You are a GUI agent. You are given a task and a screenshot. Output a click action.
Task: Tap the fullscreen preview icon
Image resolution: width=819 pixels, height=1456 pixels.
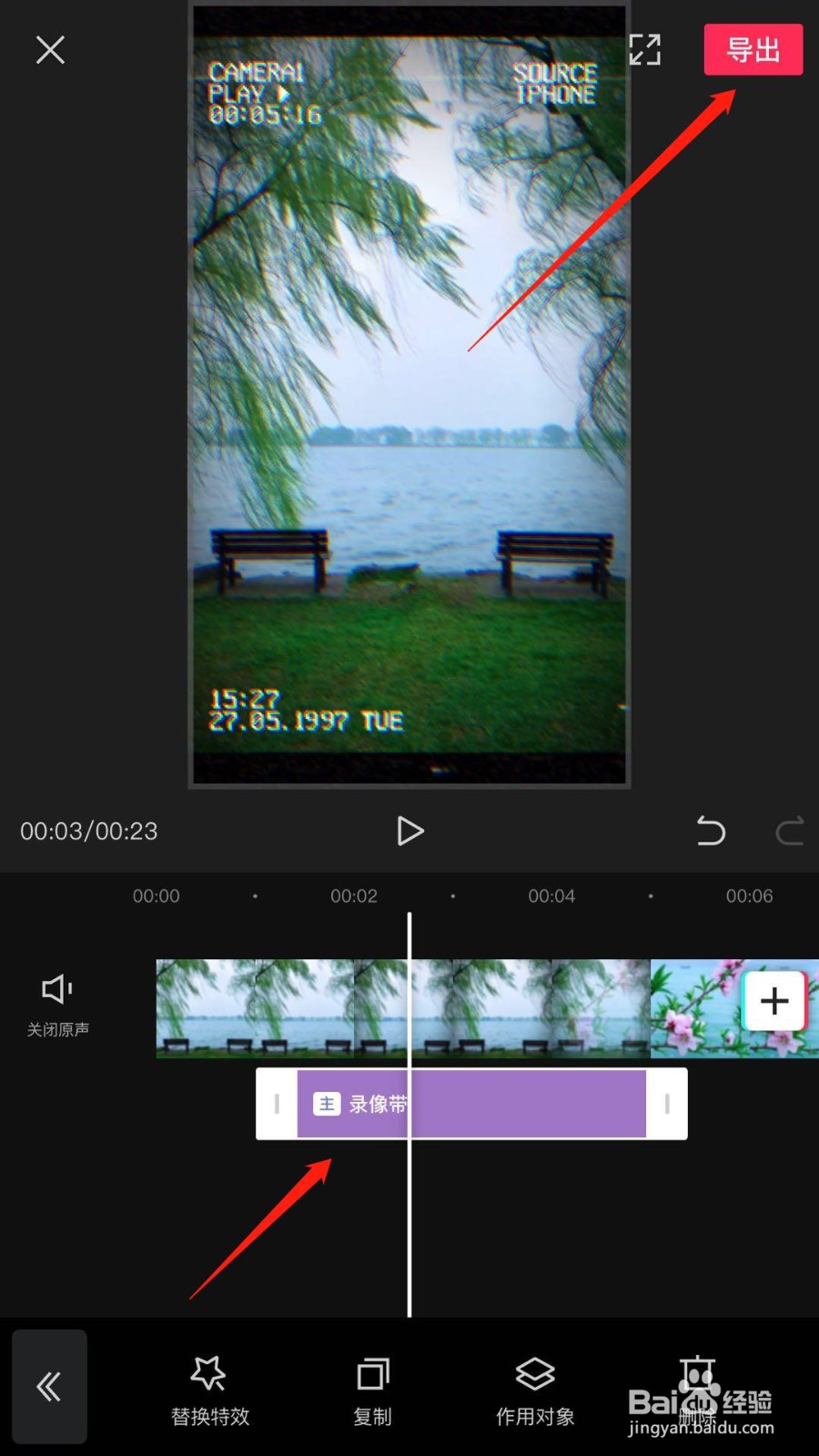(645, 50)
